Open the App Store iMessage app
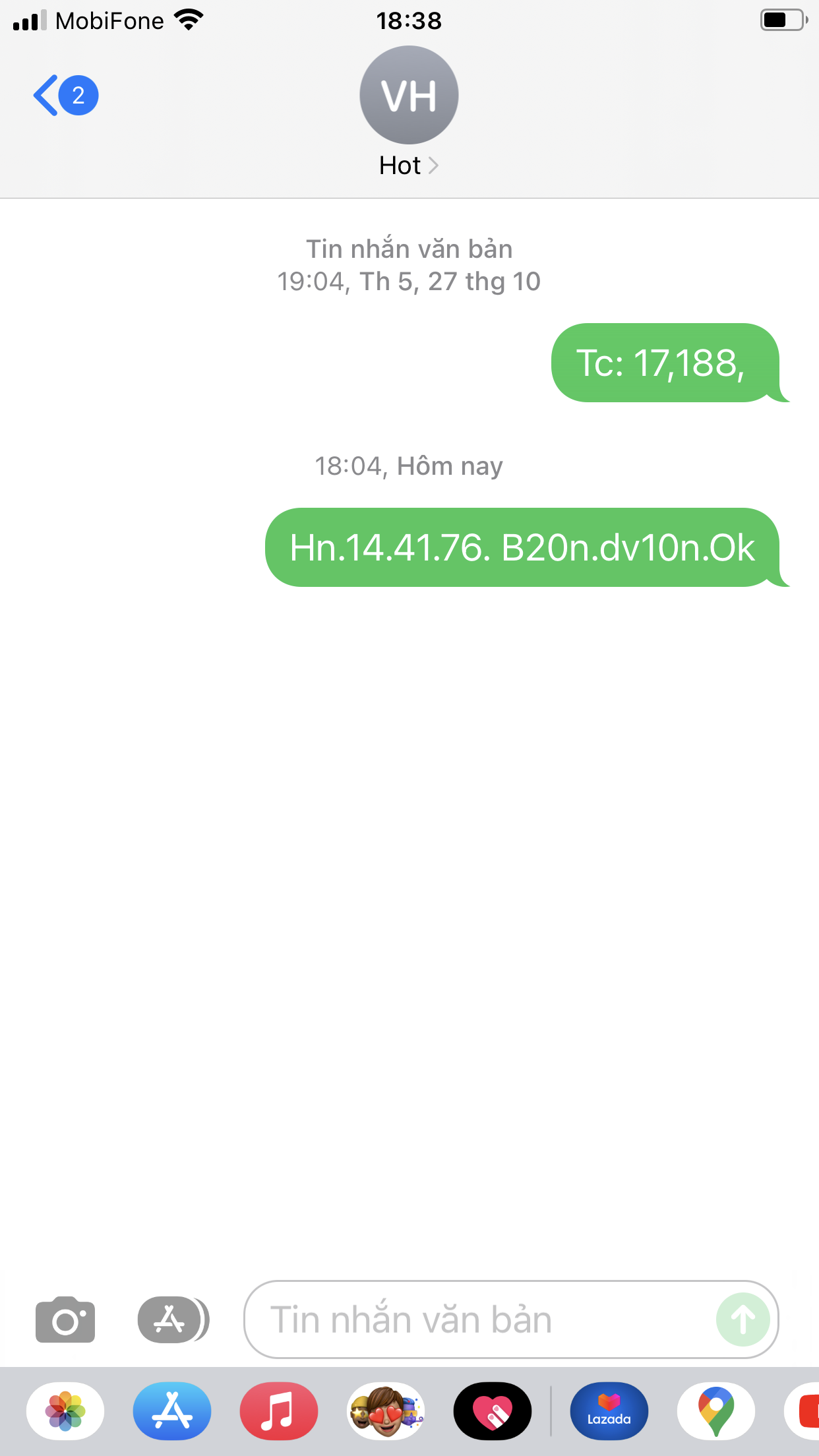Image resolution: width=819 pixels, height=1456 pixels. coord(172,1411)
